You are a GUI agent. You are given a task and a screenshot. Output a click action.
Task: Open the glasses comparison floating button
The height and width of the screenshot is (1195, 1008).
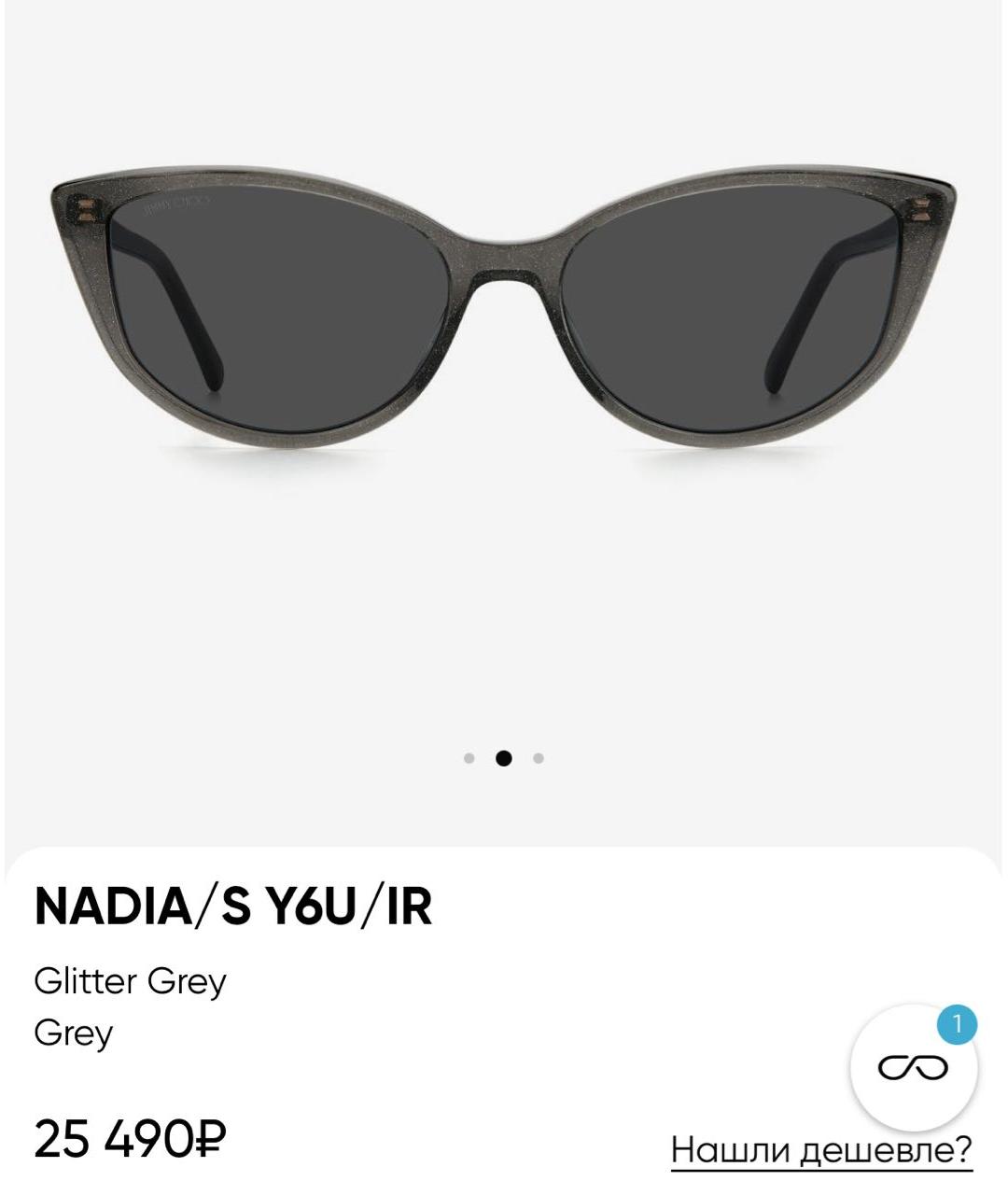[x=913, y=1067]
